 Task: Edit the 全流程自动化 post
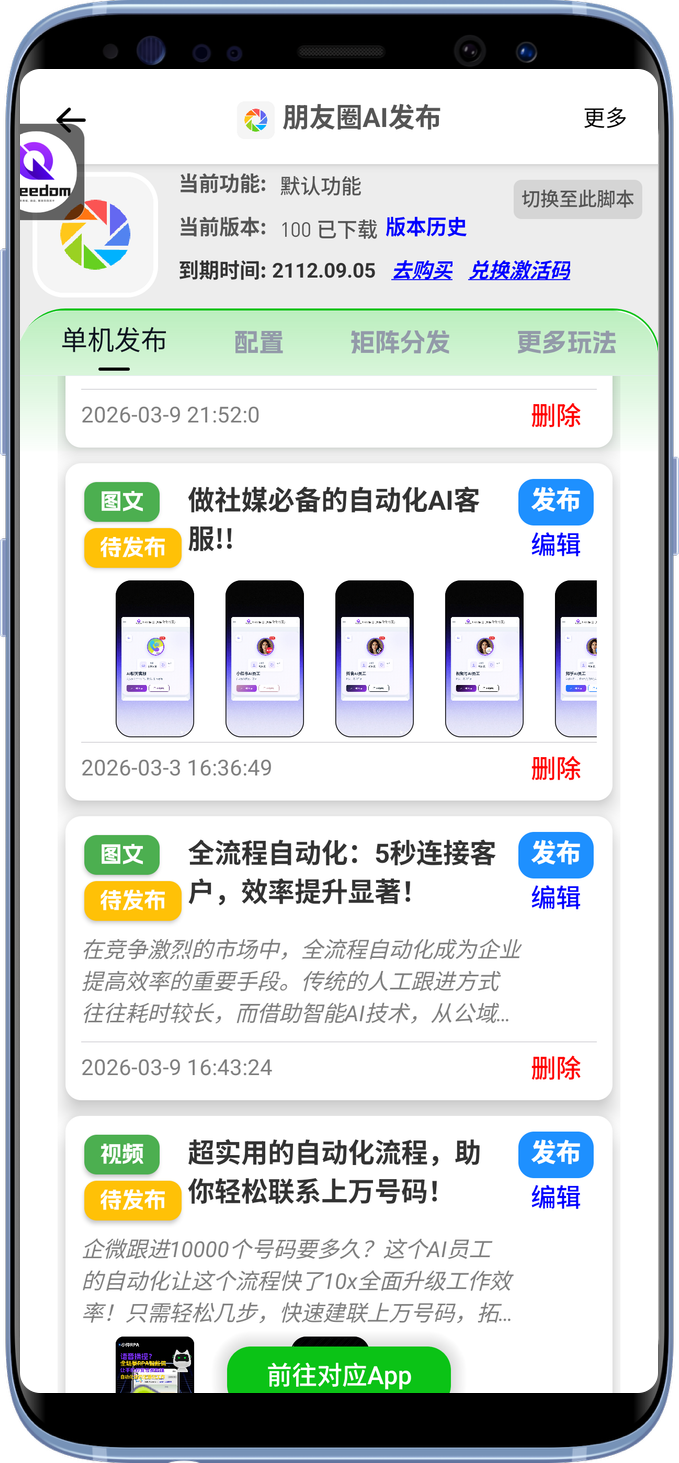click(x=555, y=898)
